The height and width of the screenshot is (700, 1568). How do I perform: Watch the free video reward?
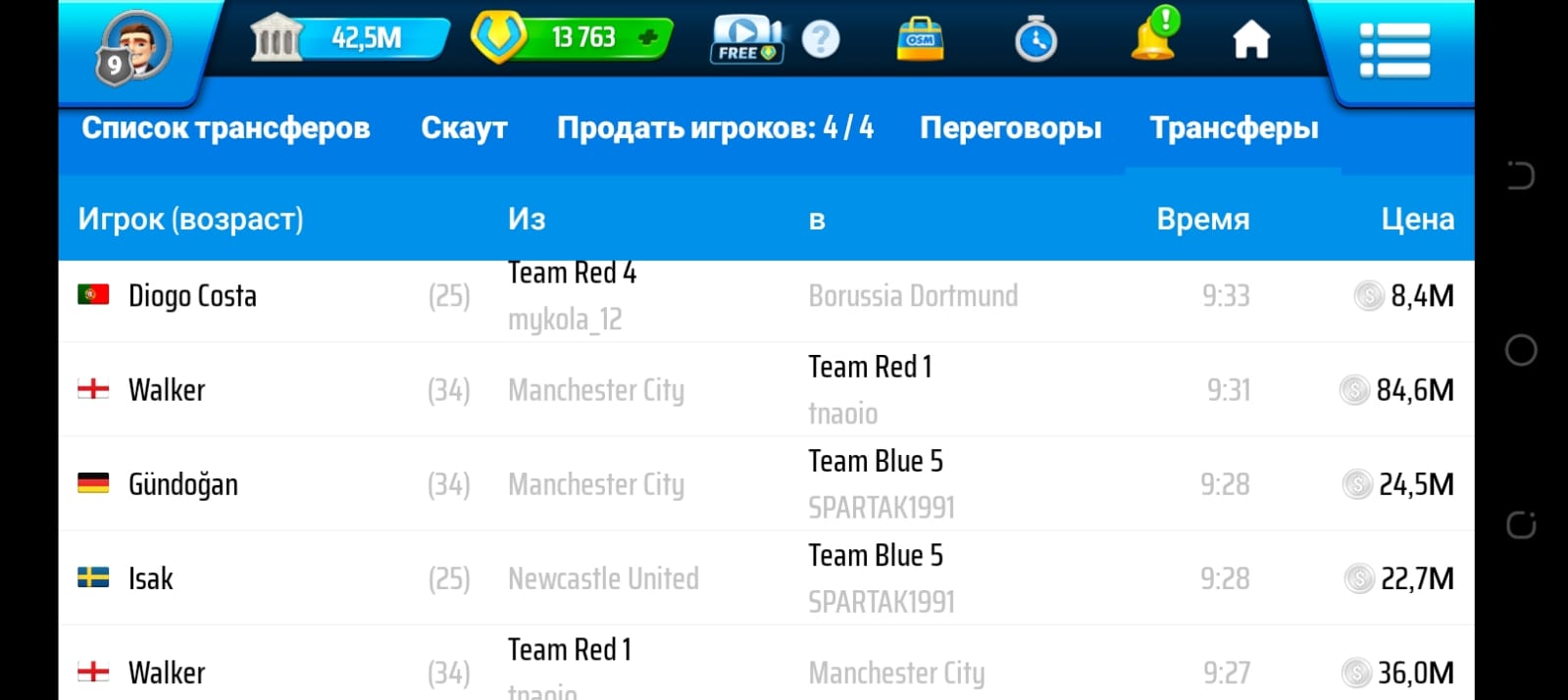tap(745, 40)
